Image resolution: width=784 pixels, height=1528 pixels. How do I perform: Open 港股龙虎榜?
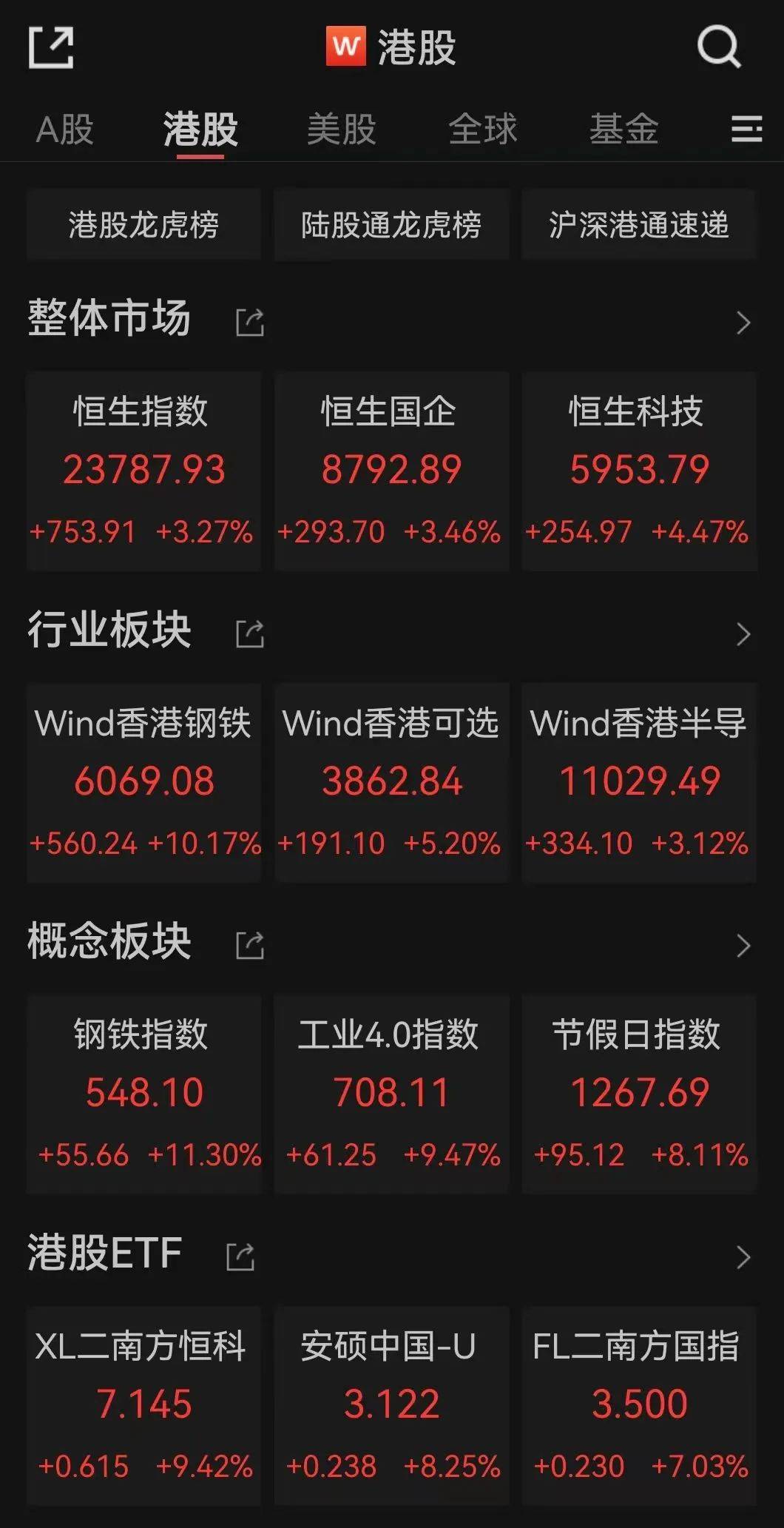(x=143, y=224)
